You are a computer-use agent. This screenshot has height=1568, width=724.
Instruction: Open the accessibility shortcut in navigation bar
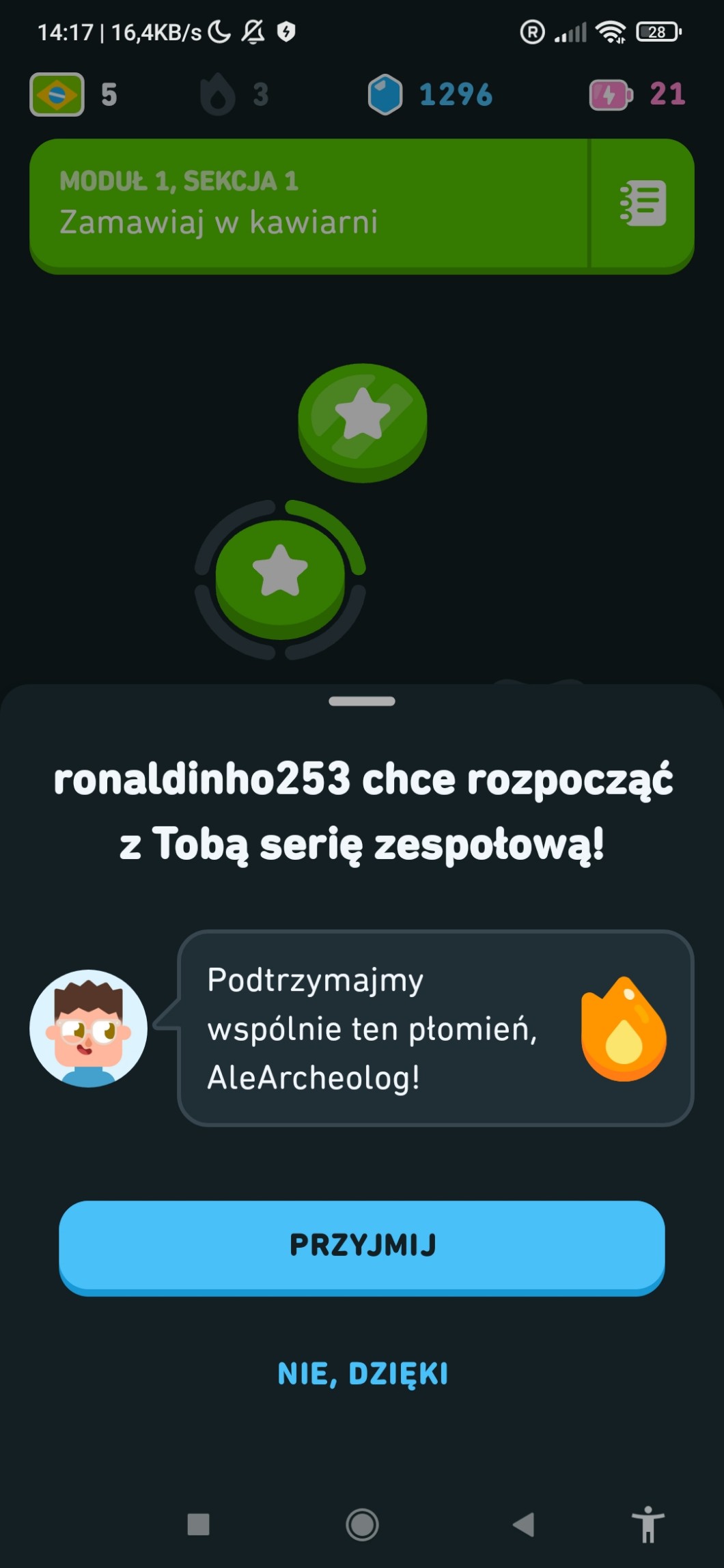tap(648, 1524)
